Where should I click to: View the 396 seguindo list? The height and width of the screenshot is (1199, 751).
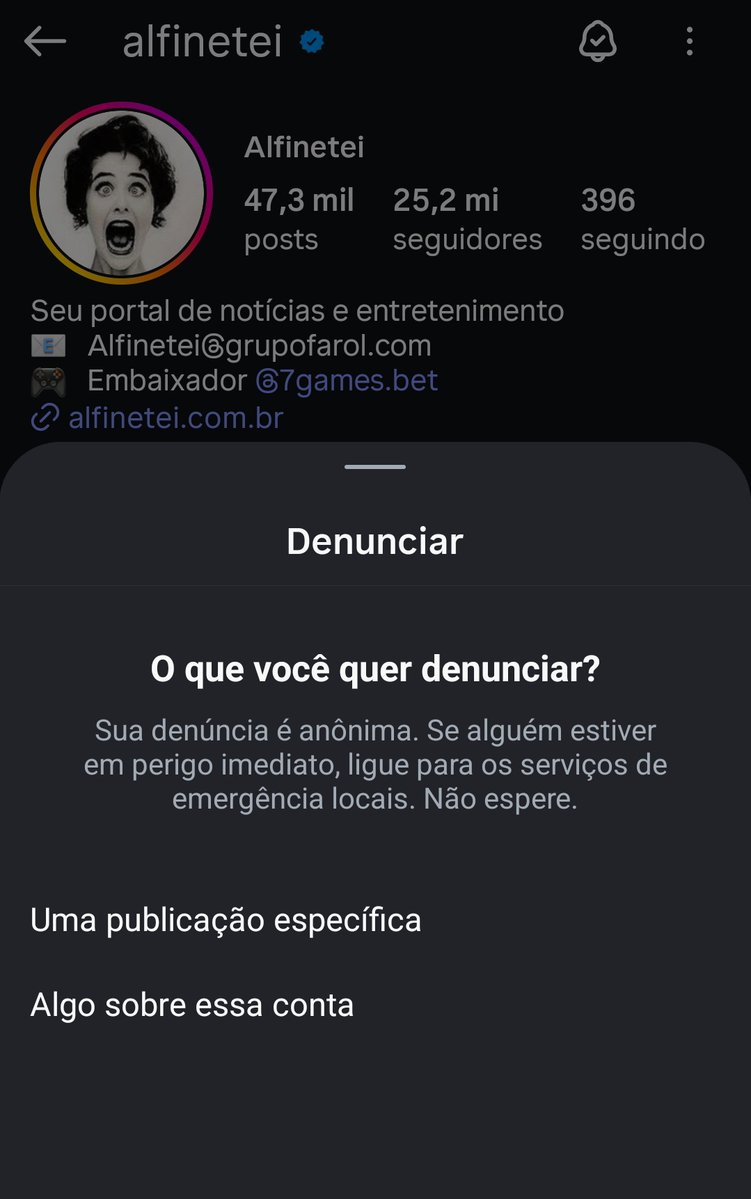click(642, 219)
